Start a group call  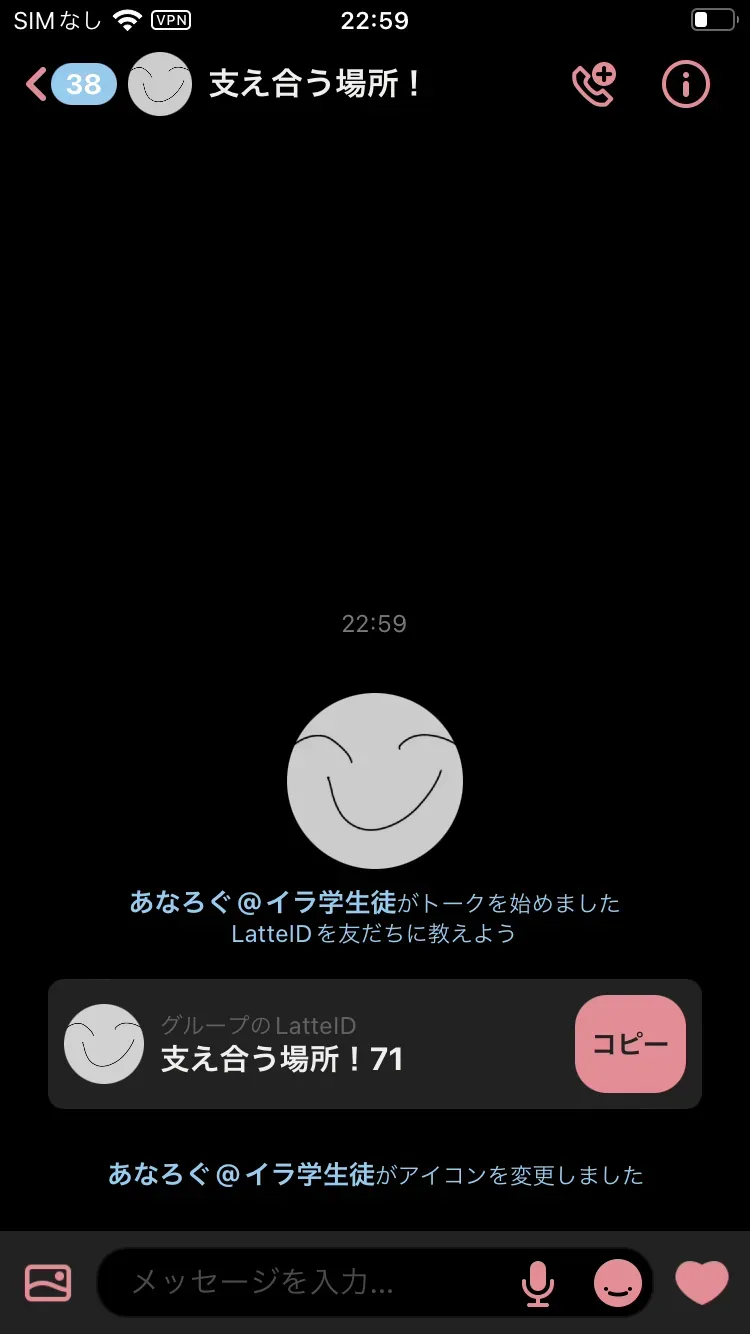coord(594,85)
